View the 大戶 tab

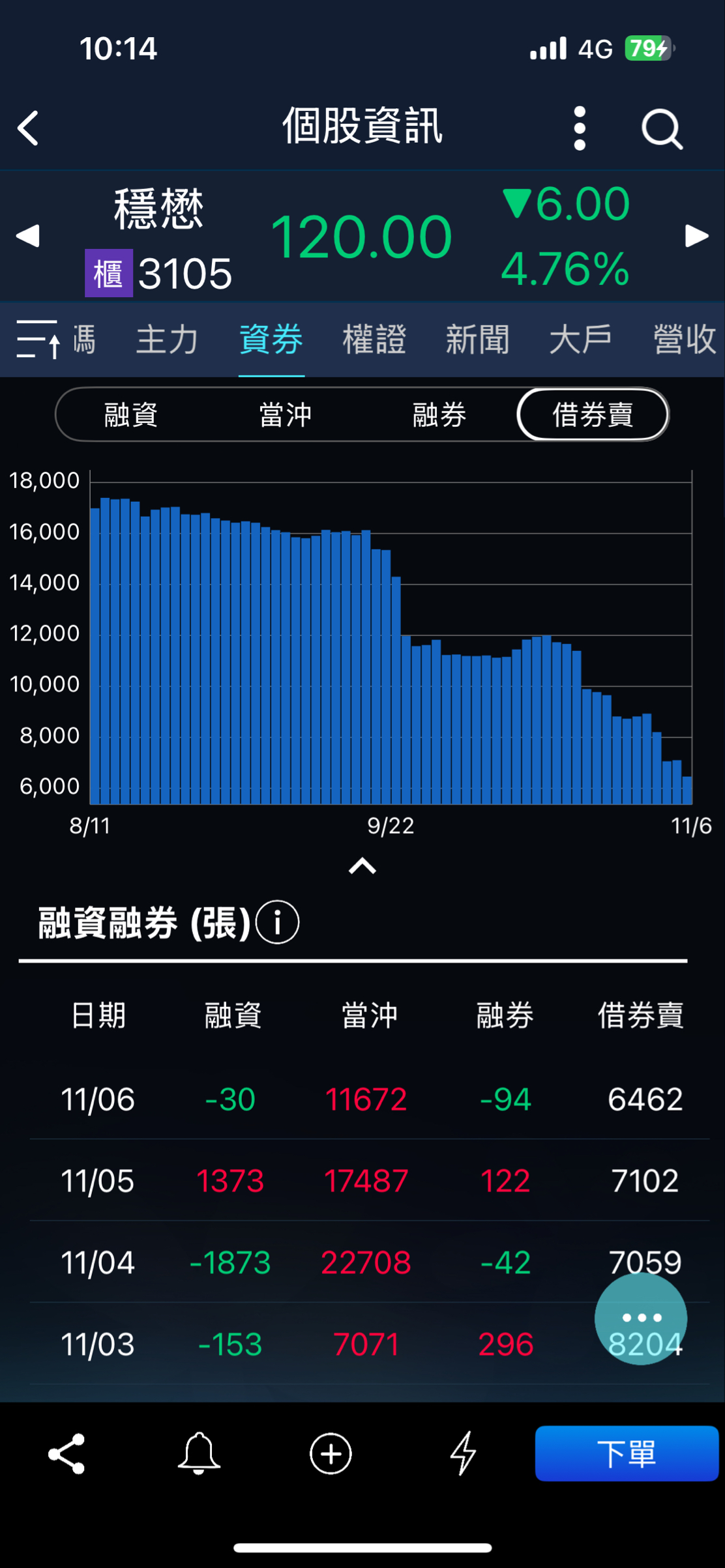tap(580, 340)
